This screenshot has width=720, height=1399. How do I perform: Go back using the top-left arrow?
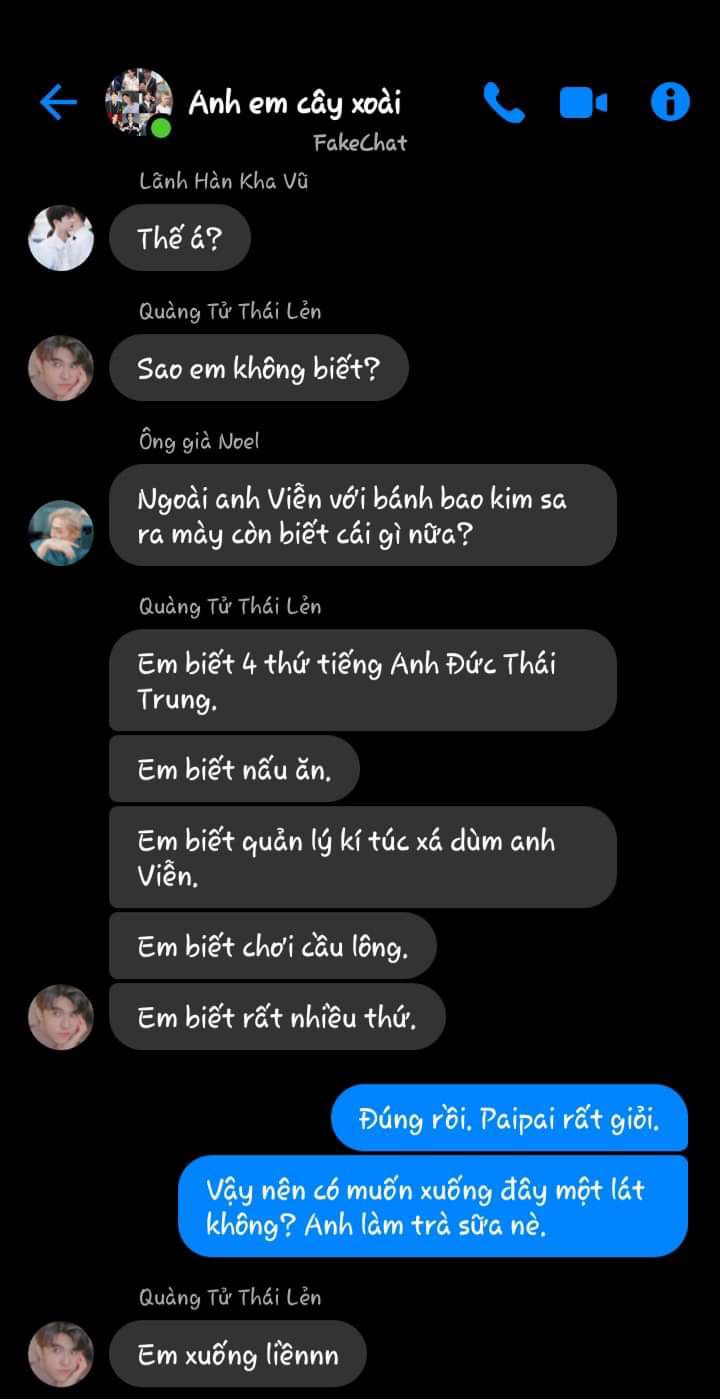pyautogui.click(x=58, y=102)
